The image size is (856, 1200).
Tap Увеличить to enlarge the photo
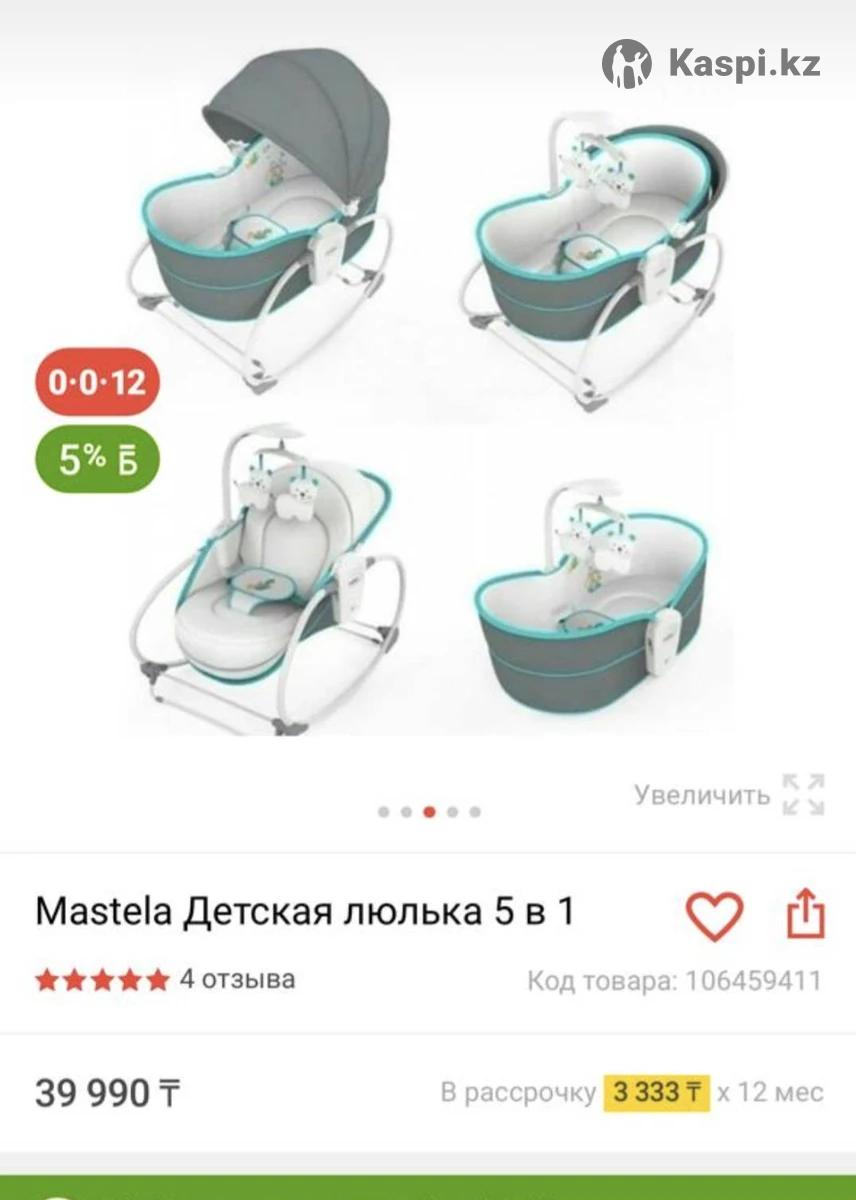coord(730,795)
